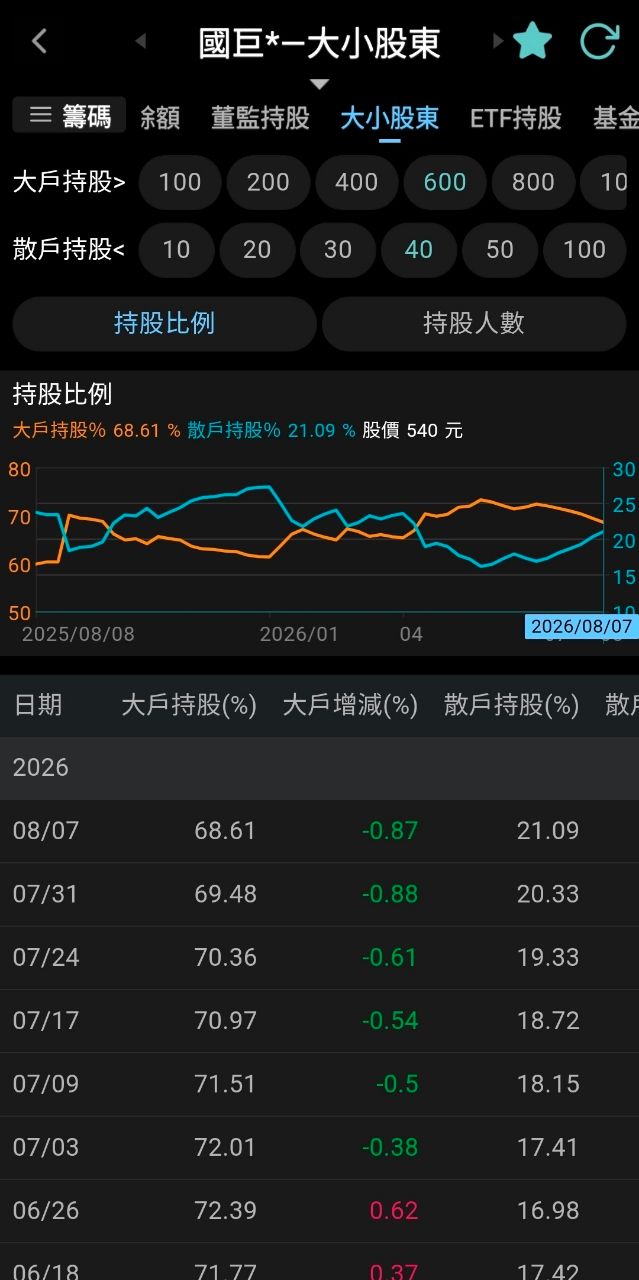Select 散戶持股 threshold 20
The height and width of the screenshot is (1280, 639).
click(x=257, y=249)
